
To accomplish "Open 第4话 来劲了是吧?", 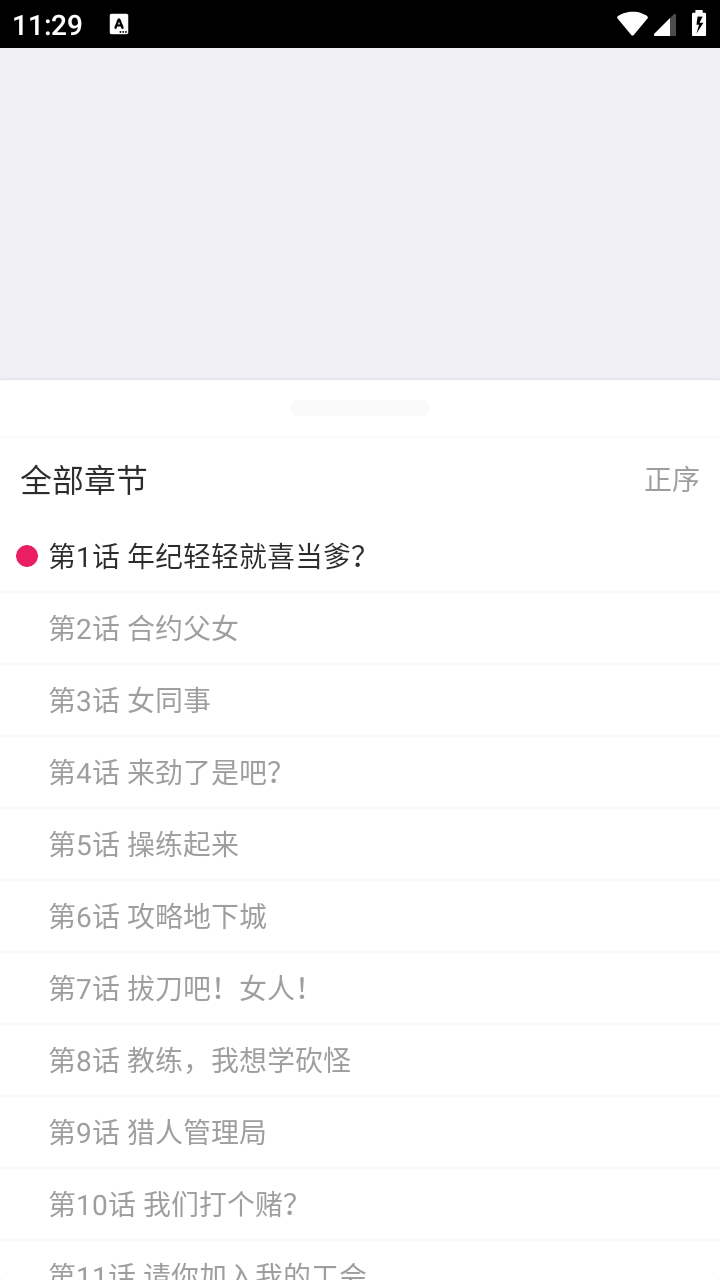I will pos(166,772).
